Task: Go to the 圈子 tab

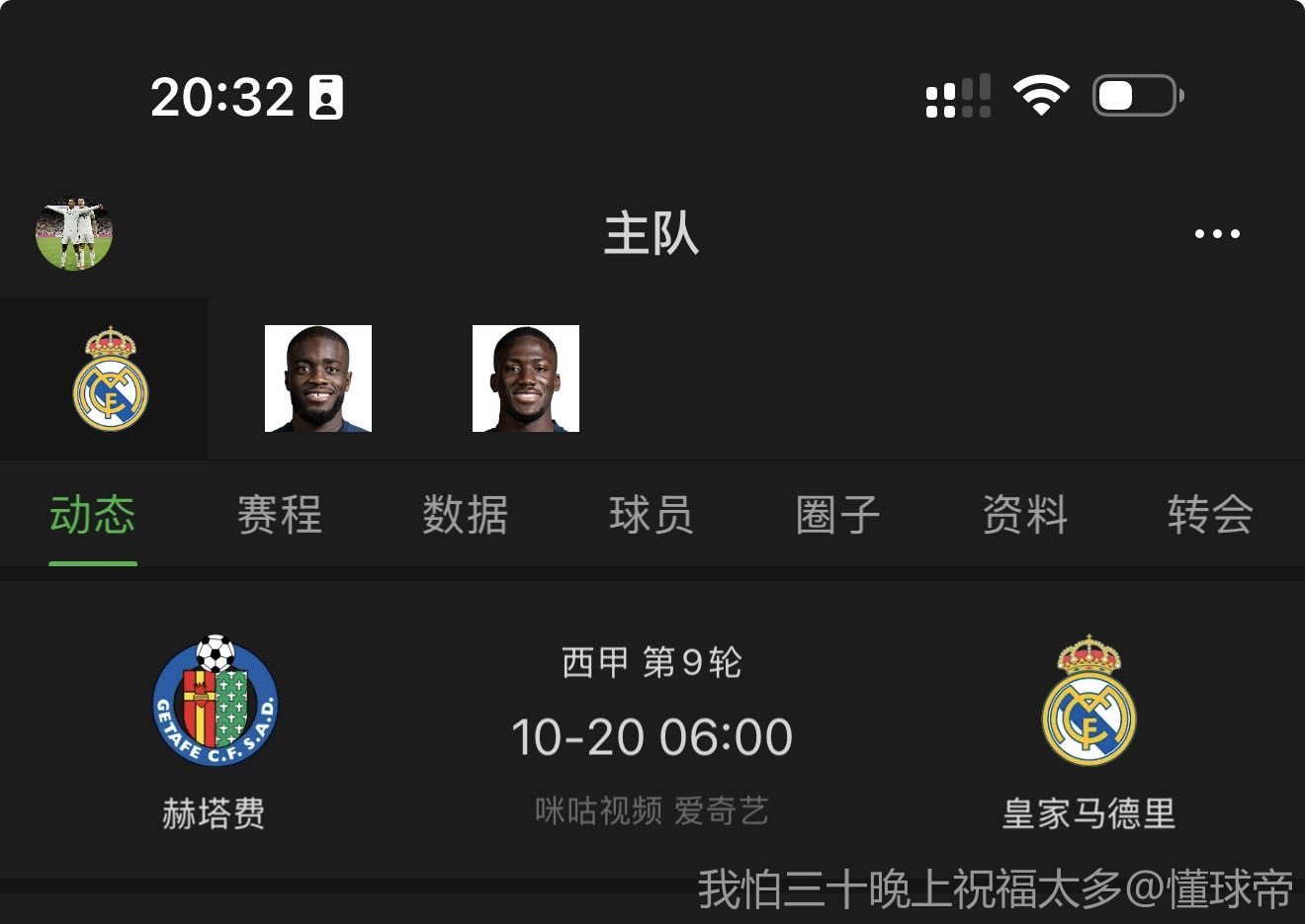Action: point(837,516)
